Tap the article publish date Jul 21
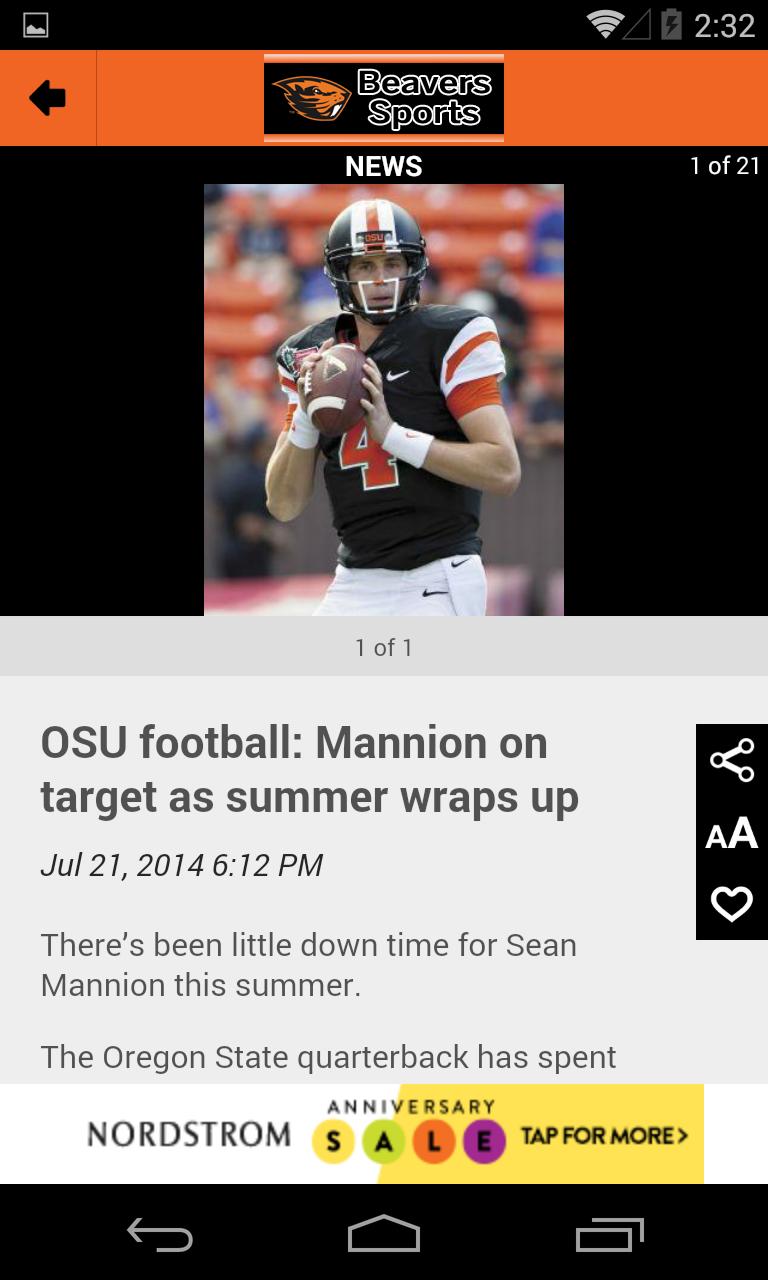The image size is (768, 1280). pyautogui.click(x=182, y=864)
